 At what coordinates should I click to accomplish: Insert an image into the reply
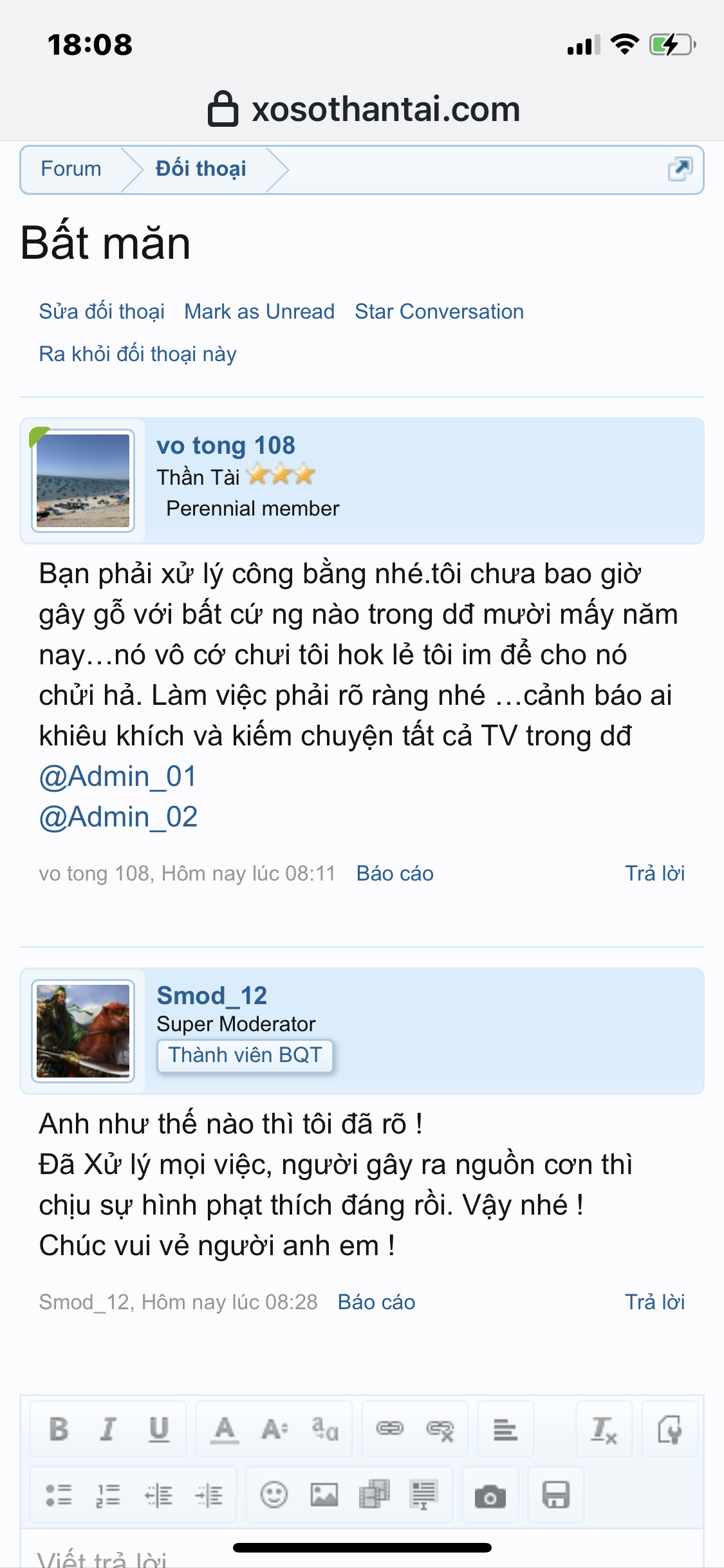tap(324, 1495)
